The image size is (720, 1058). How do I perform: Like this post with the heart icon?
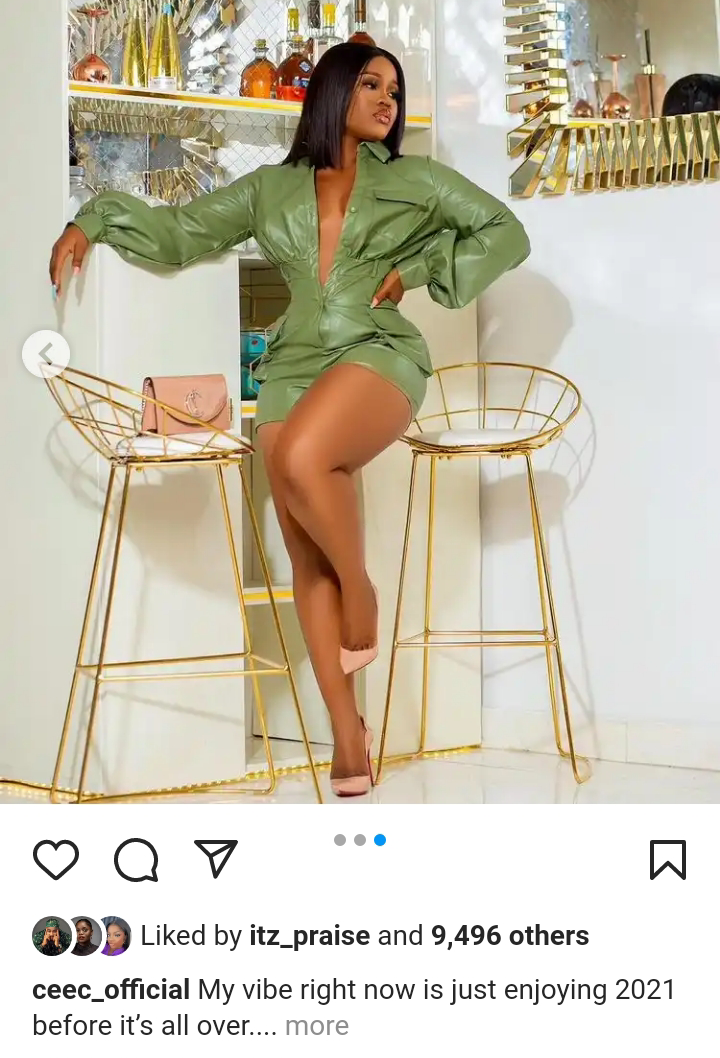click(x=56, y=859)
